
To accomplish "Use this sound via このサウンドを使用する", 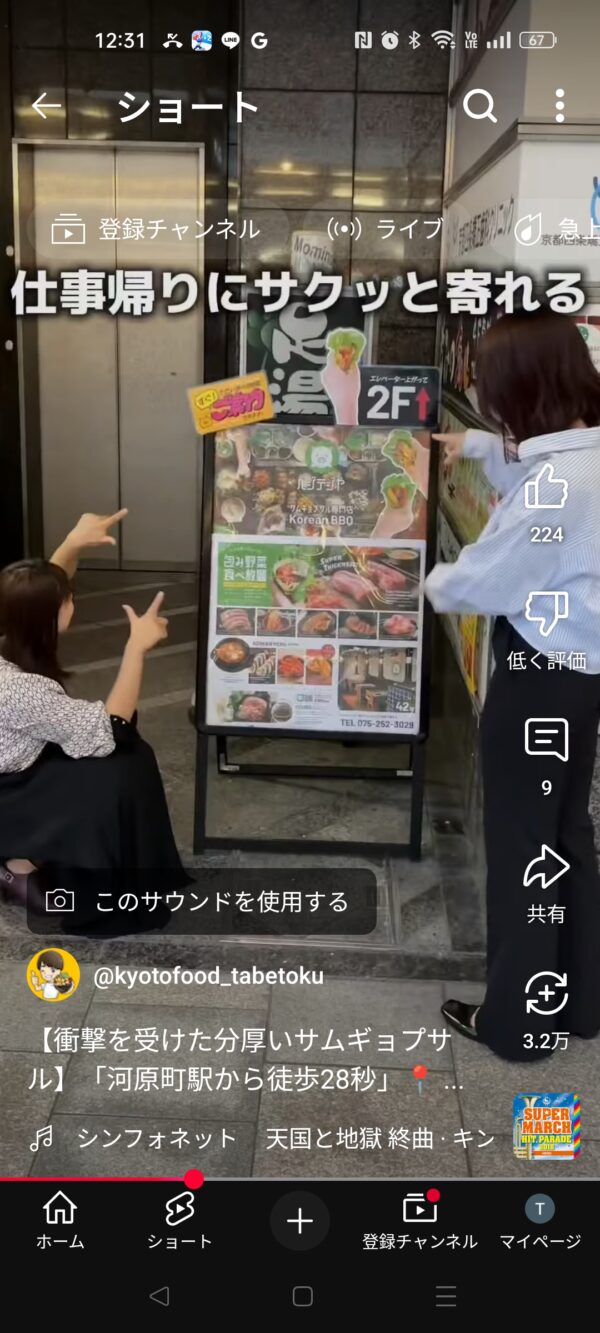I will pos(201,901).
